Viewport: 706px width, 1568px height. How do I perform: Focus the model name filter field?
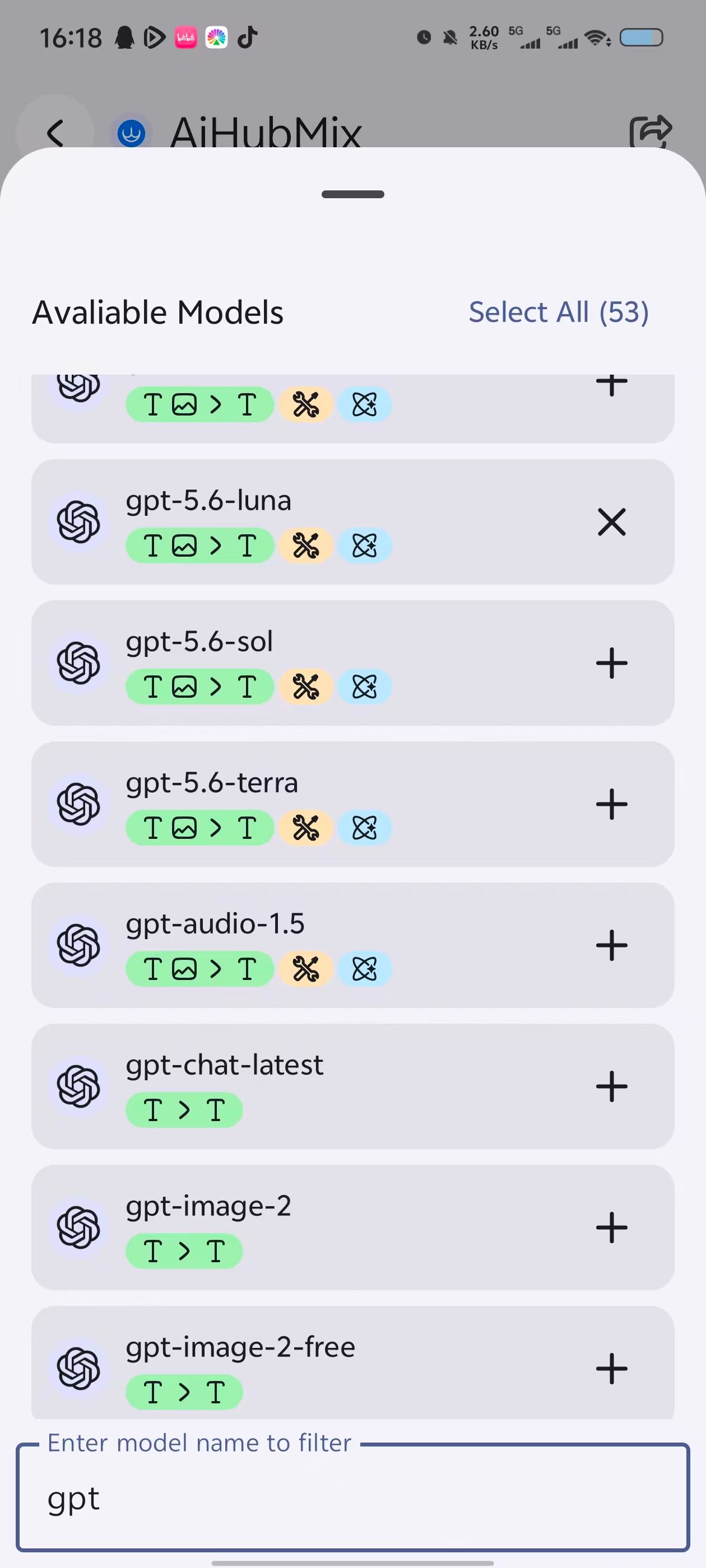pos(352,1497)
